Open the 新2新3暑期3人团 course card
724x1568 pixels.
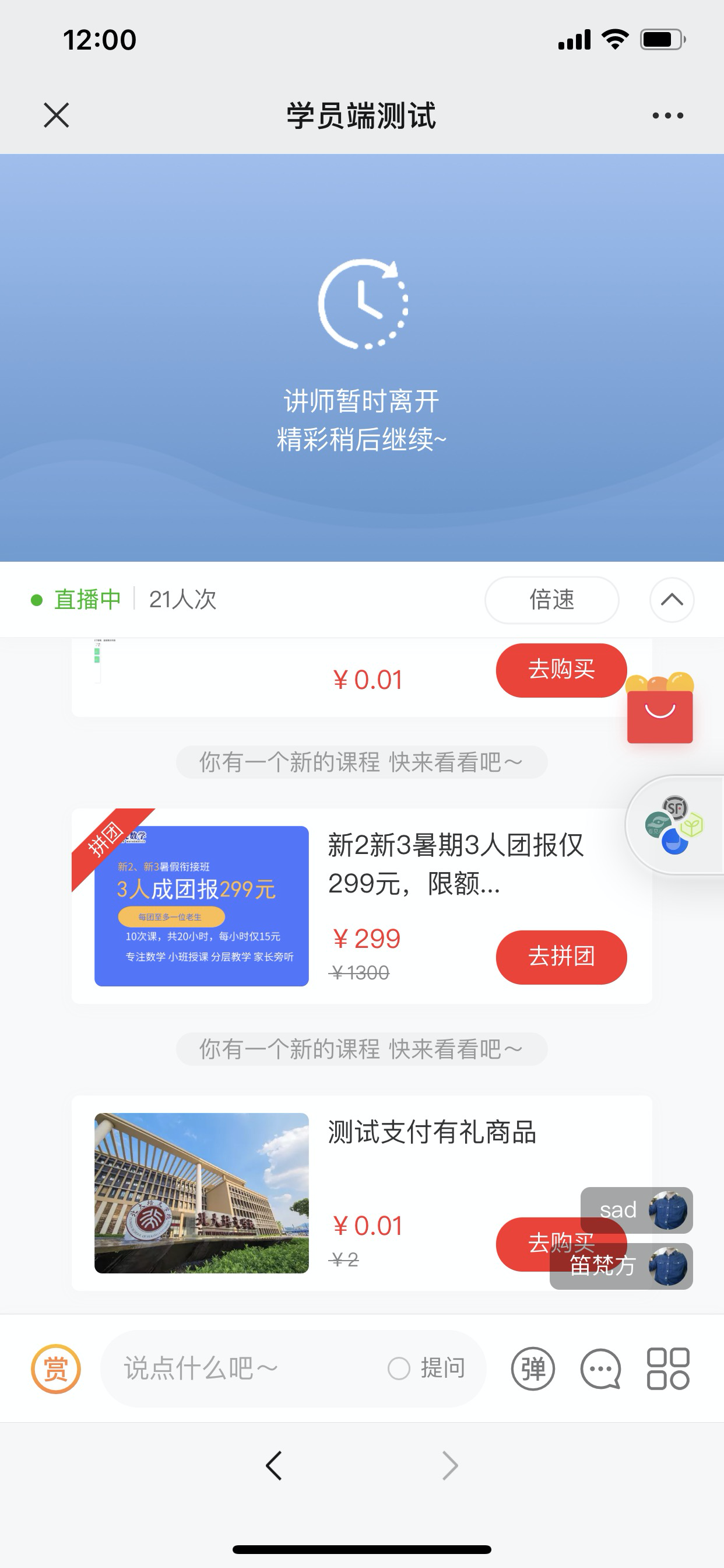361,906
